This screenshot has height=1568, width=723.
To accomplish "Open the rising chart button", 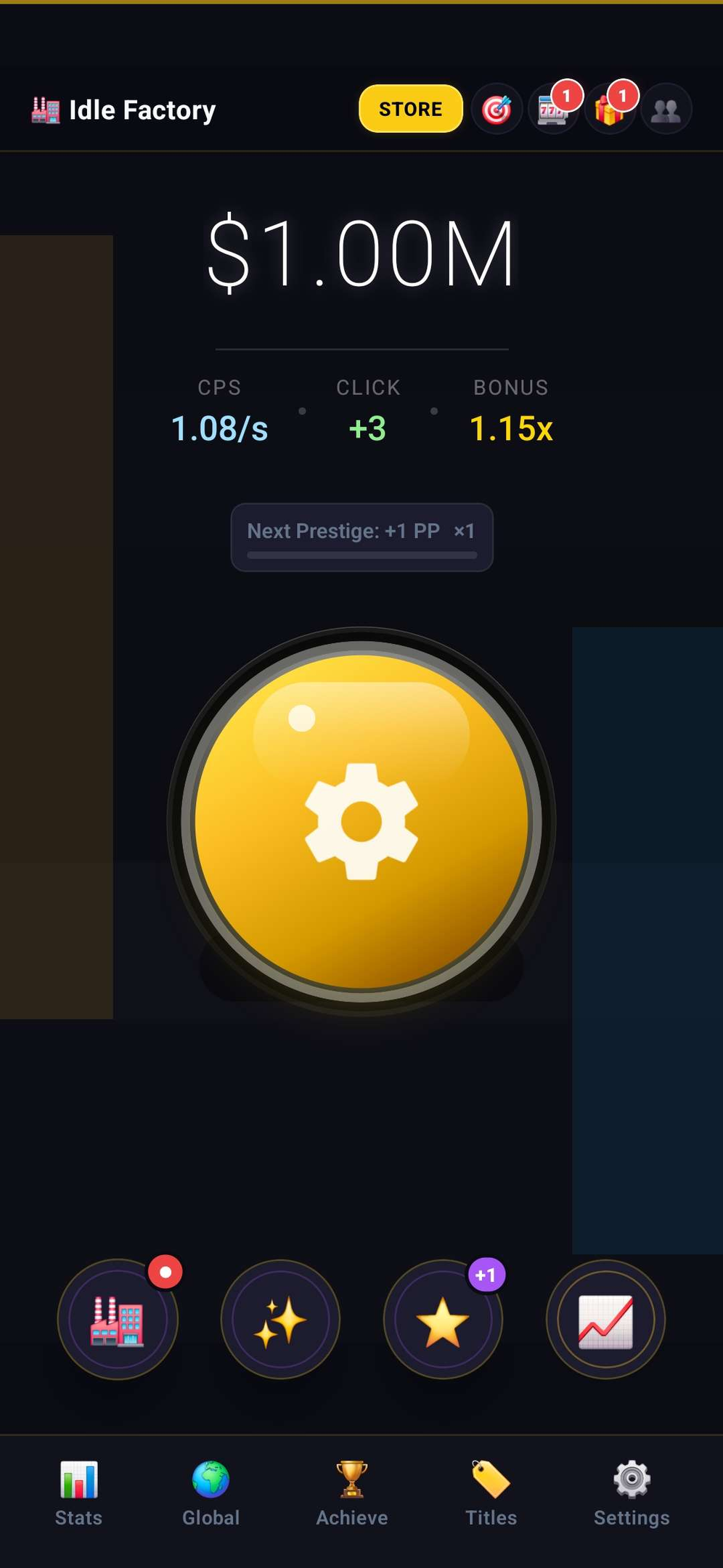I will (605, 1320).
